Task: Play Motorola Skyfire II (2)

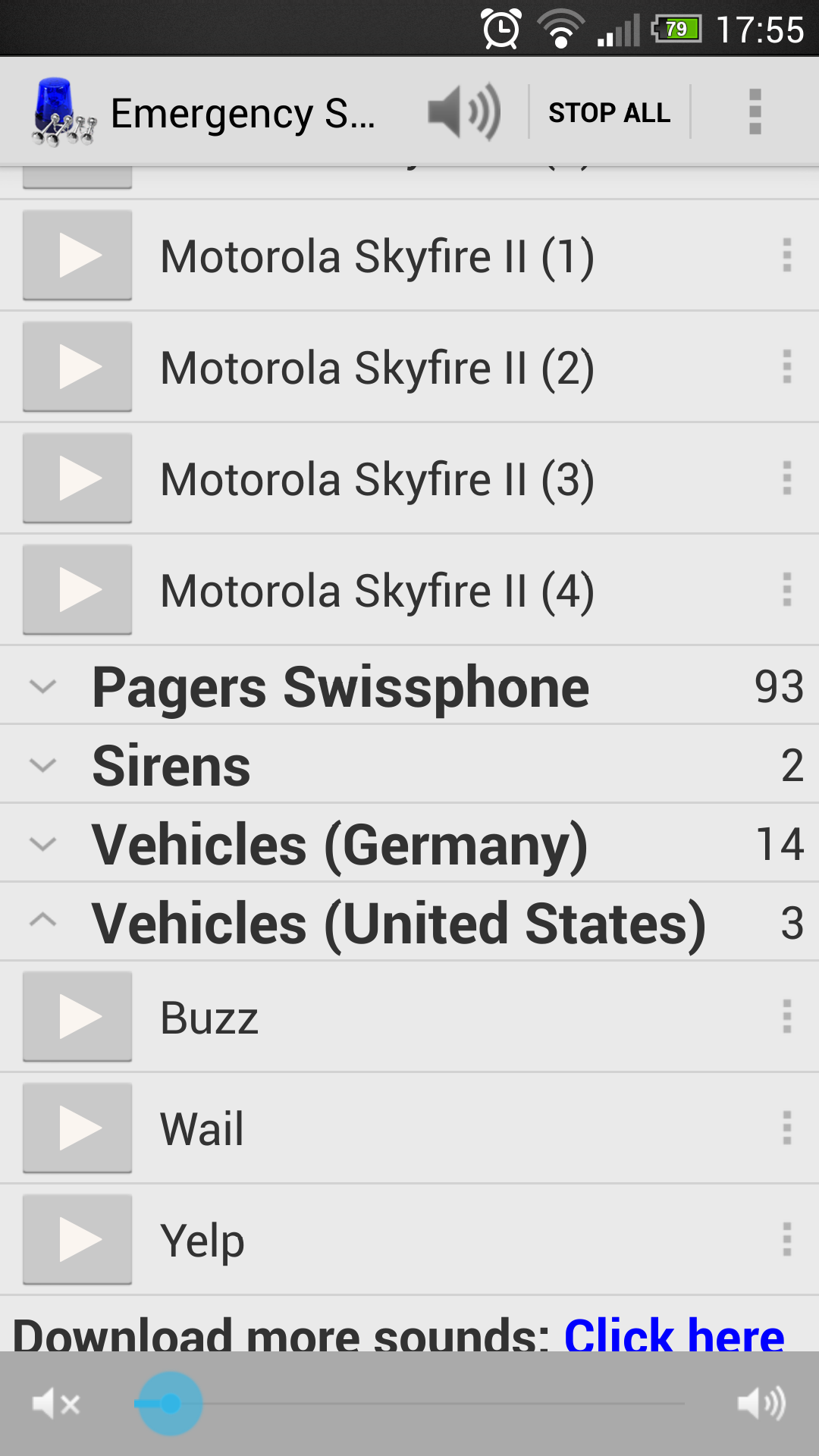Action: click(77, 367)
